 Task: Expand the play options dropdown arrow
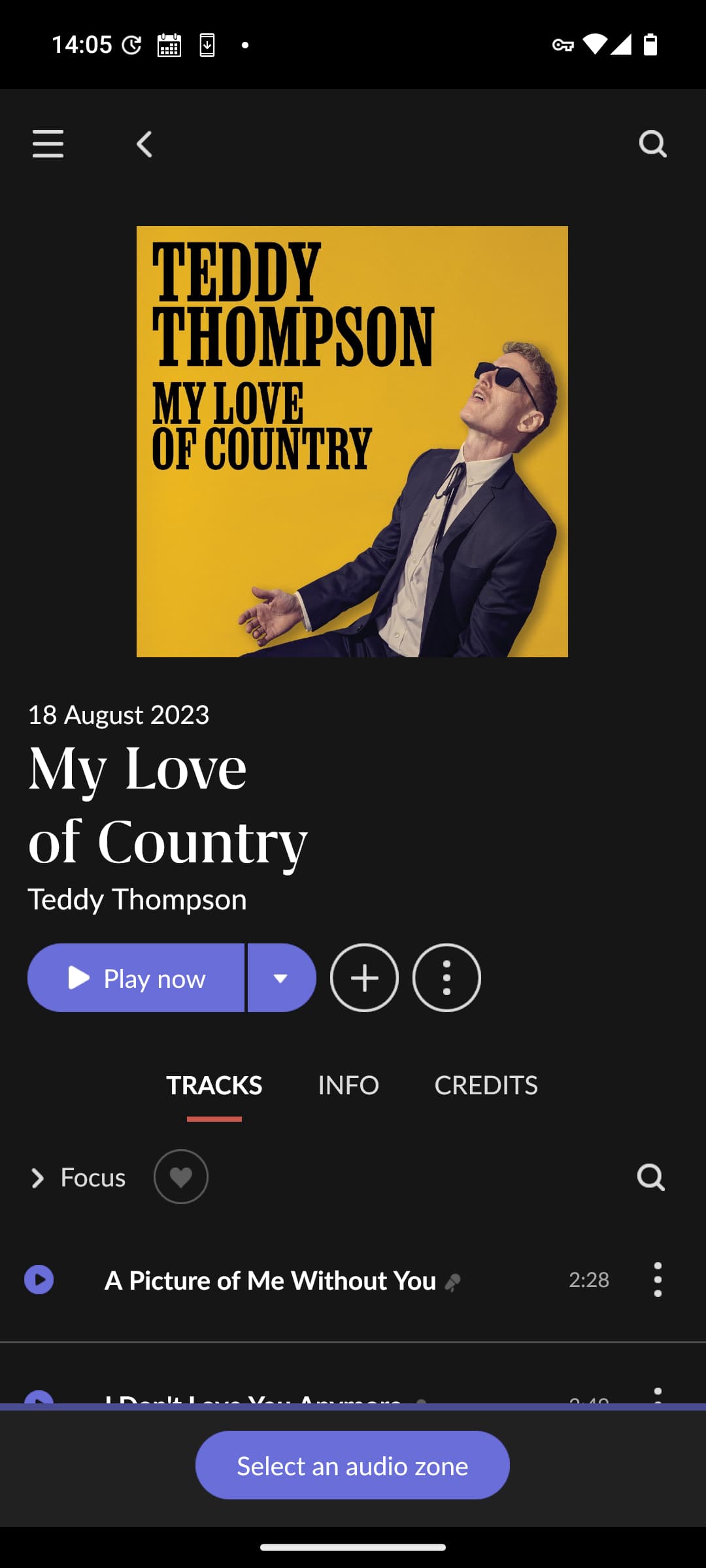click(x=281, y=978)
